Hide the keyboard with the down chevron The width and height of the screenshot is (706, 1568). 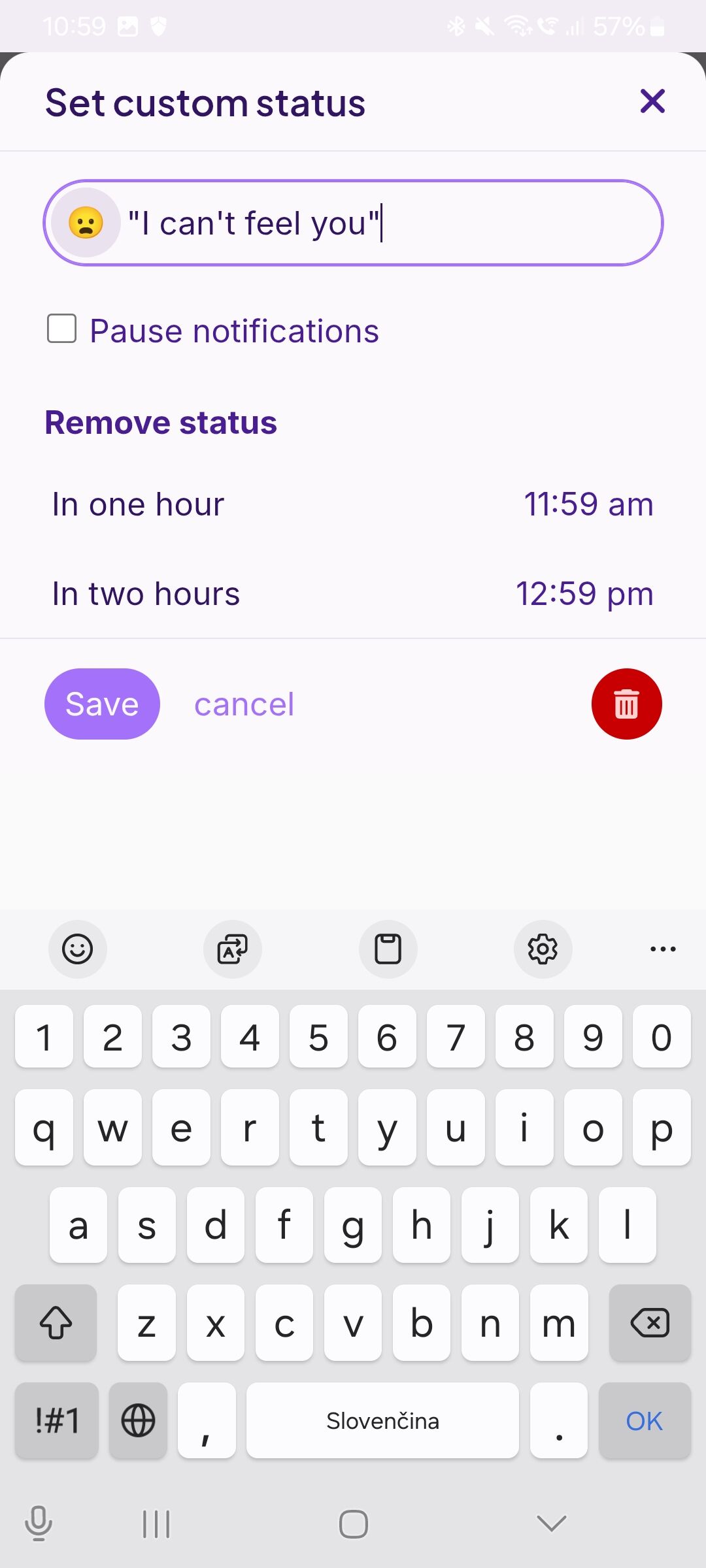coord(551,1524)
